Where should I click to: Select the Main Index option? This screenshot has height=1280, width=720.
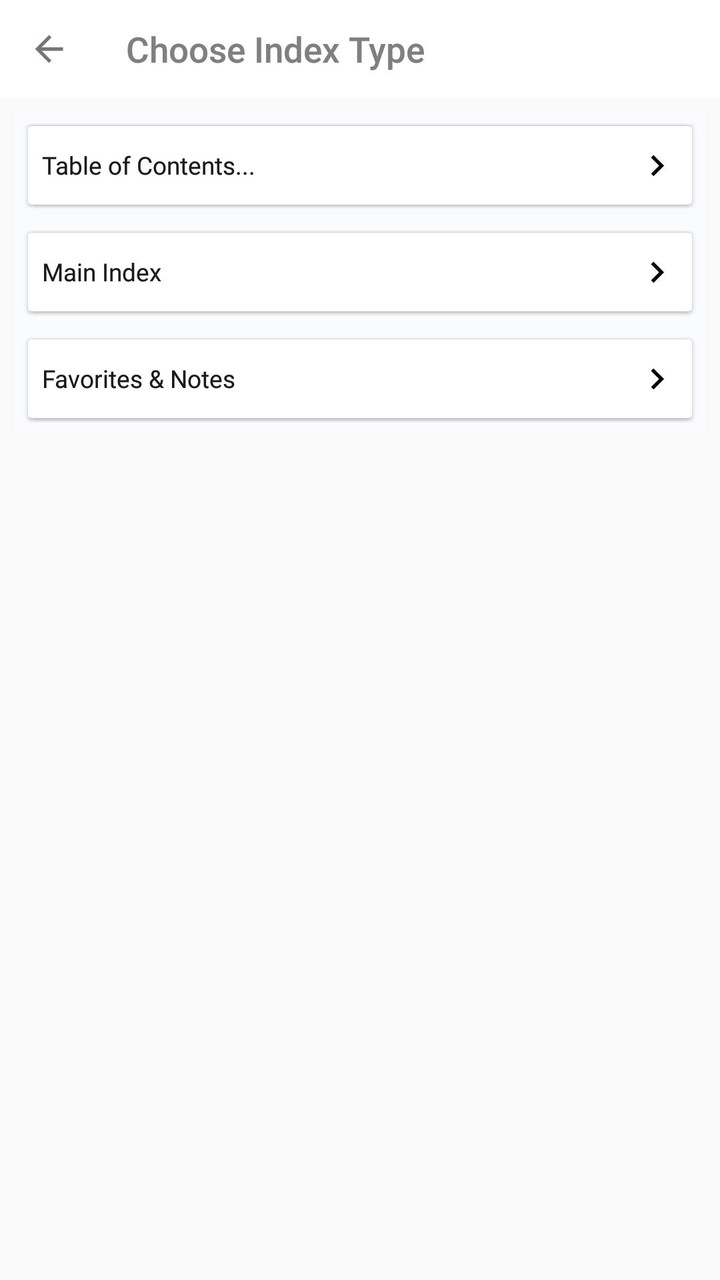359,272
